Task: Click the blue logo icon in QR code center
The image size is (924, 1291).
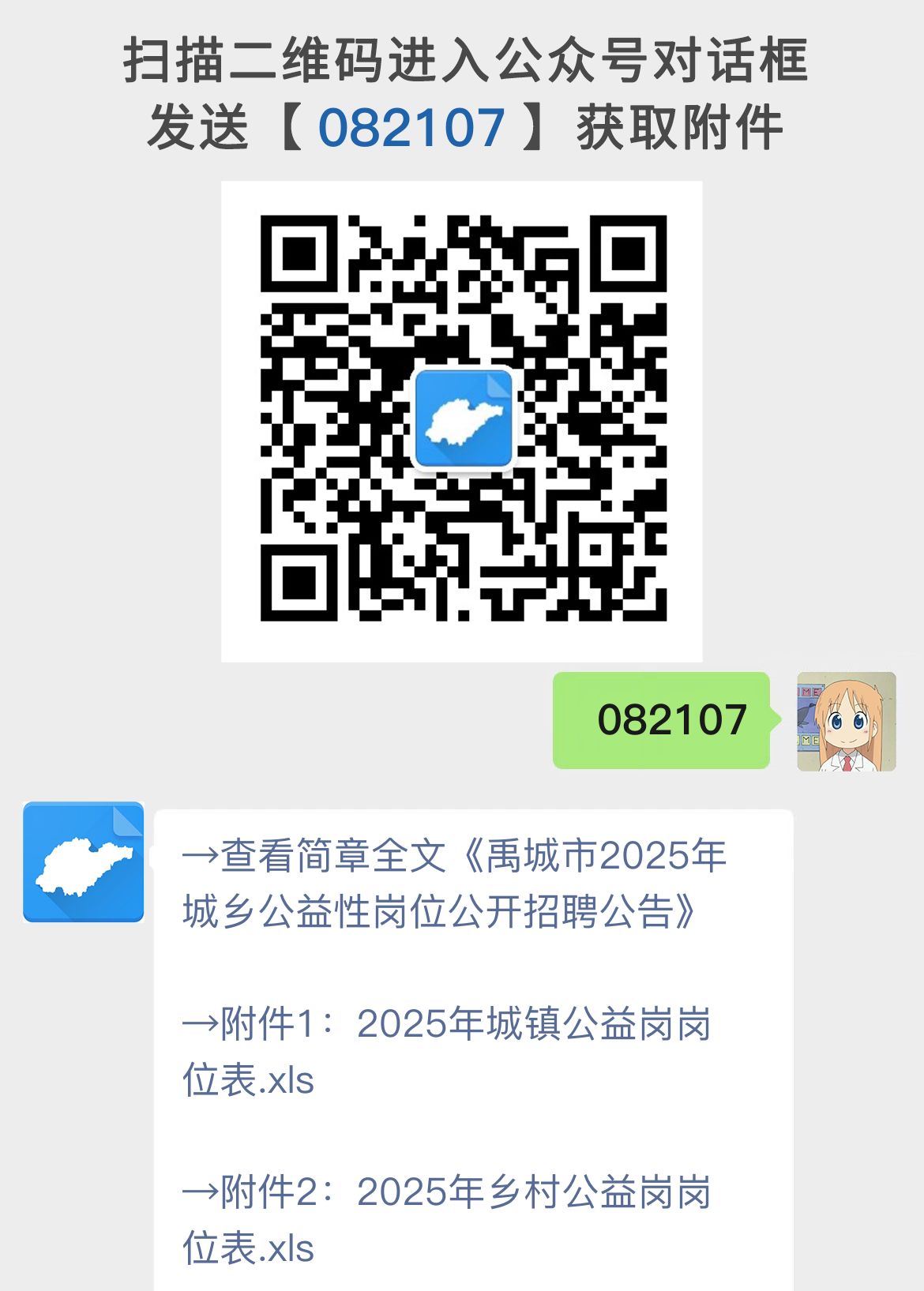Action: pyautogui.click(x=463, y=418)
